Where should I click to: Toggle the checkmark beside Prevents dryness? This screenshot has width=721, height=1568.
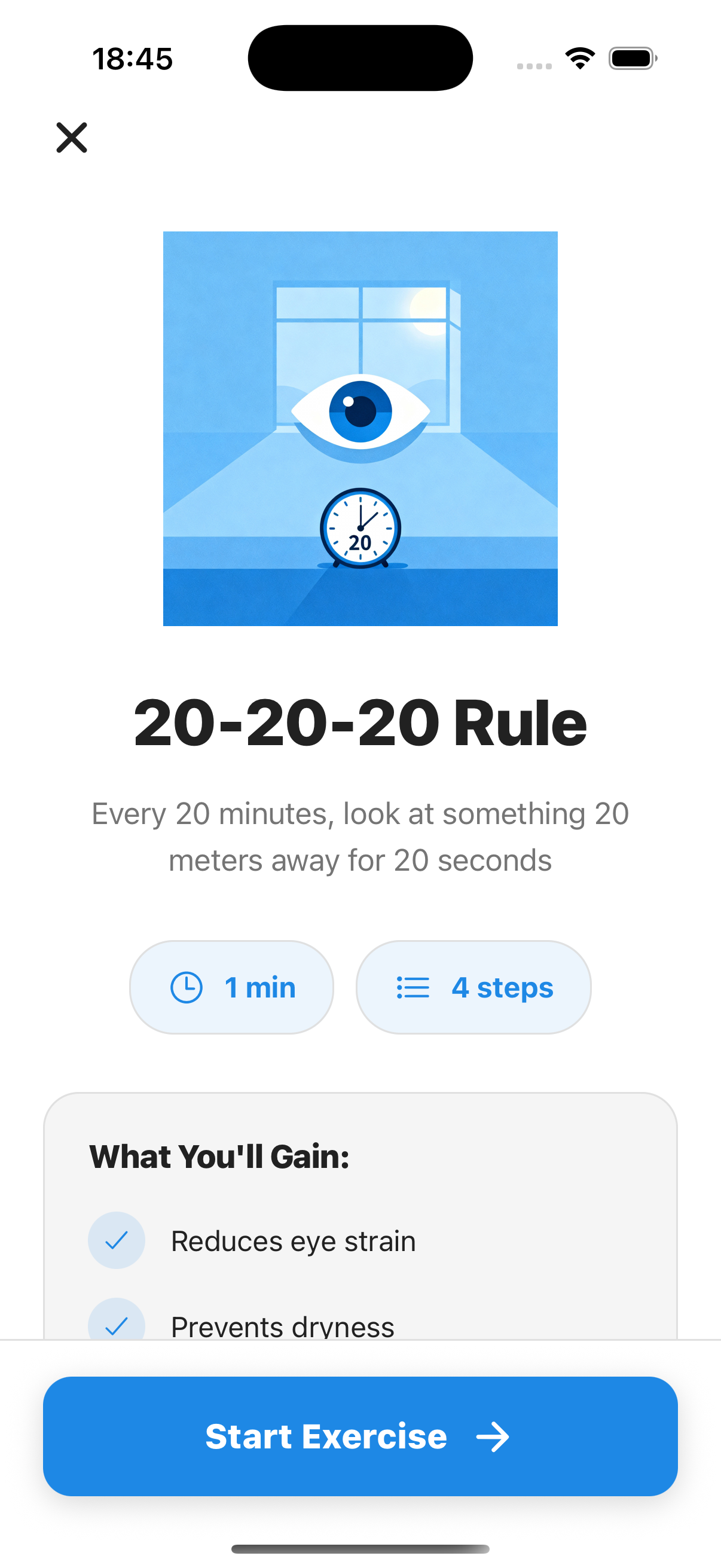pyautogui.click(x=117, y=1325)
